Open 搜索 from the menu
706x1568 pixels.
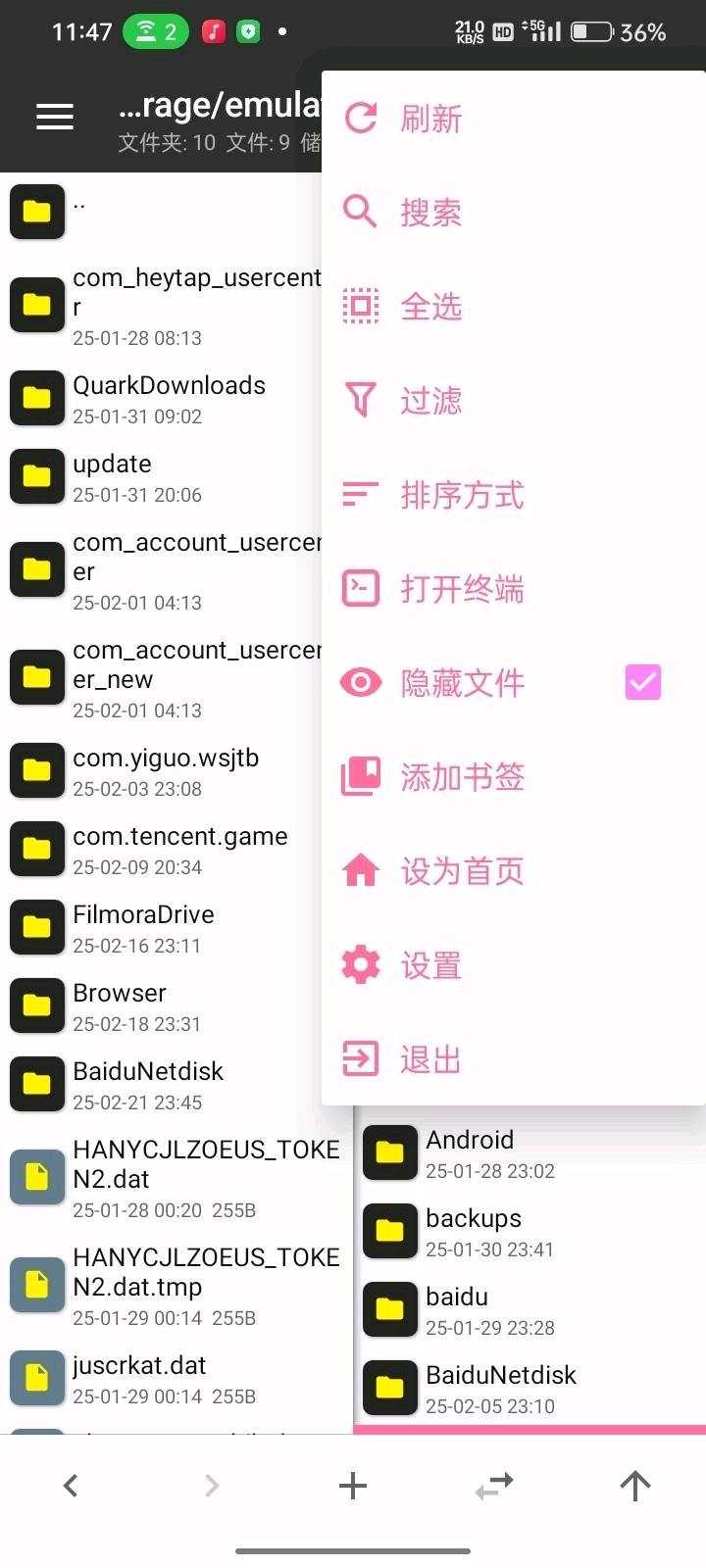click(431, 213)
